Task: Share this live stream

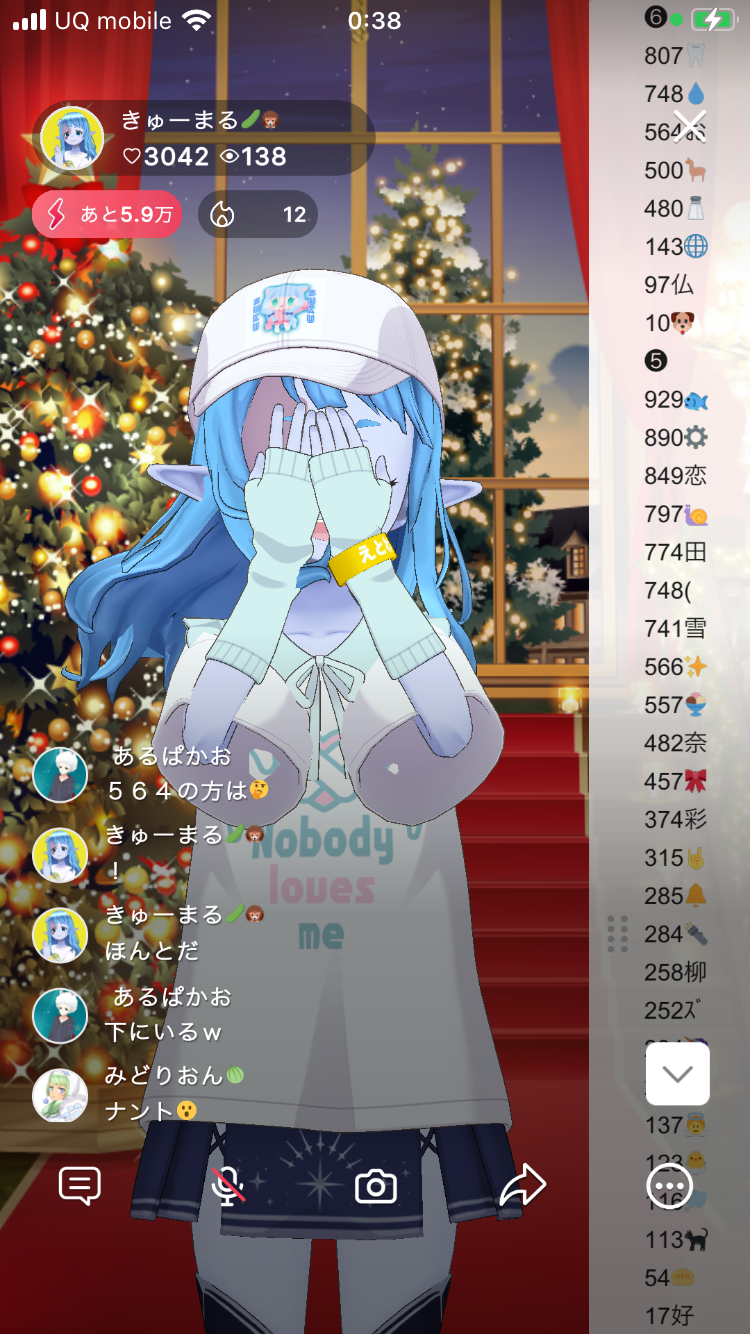Action: click(523, 1186)
